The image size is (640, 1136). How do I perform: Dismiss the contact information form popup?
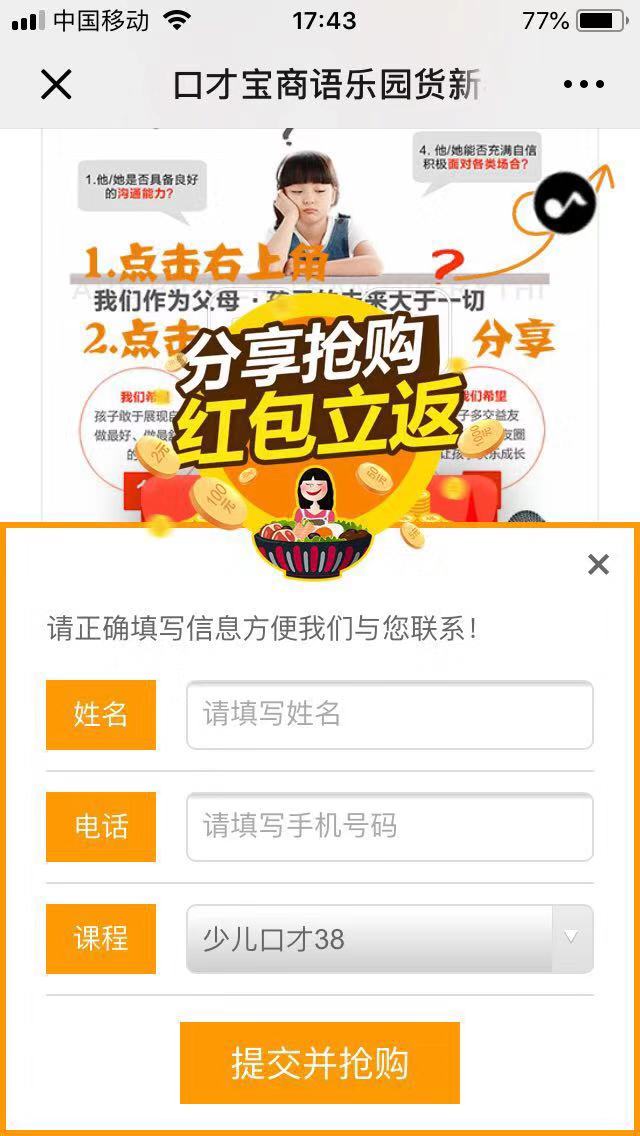point(598,565)
